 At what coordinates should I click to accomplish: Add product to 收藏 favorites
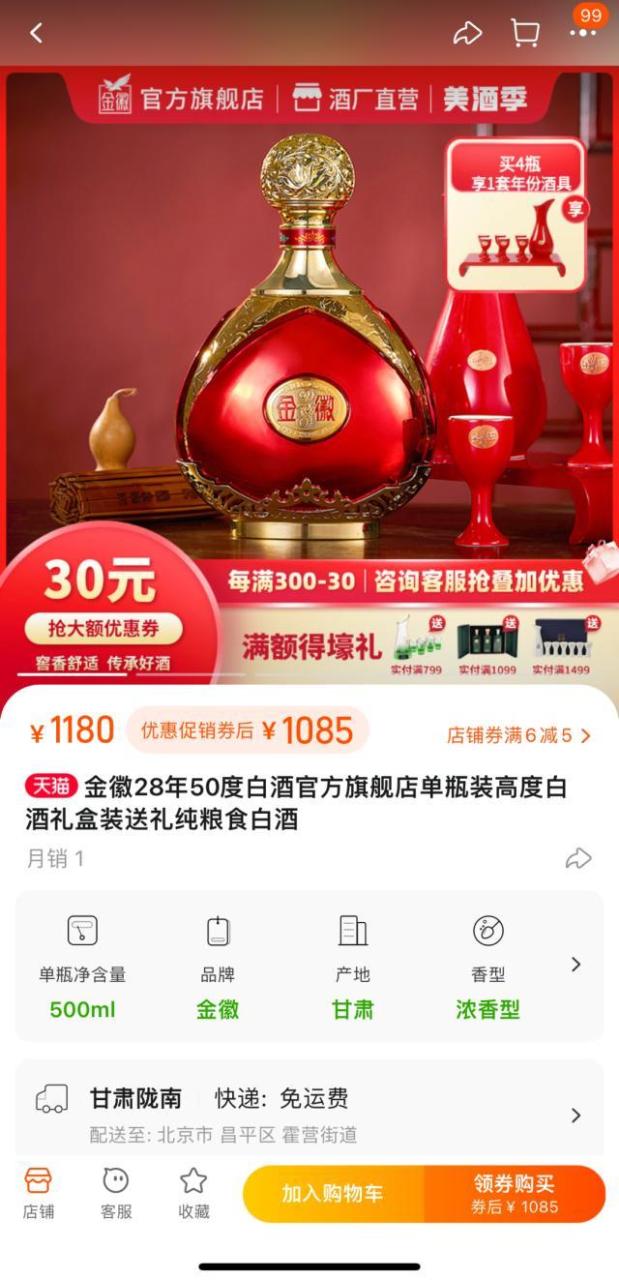coord(193,1193)
